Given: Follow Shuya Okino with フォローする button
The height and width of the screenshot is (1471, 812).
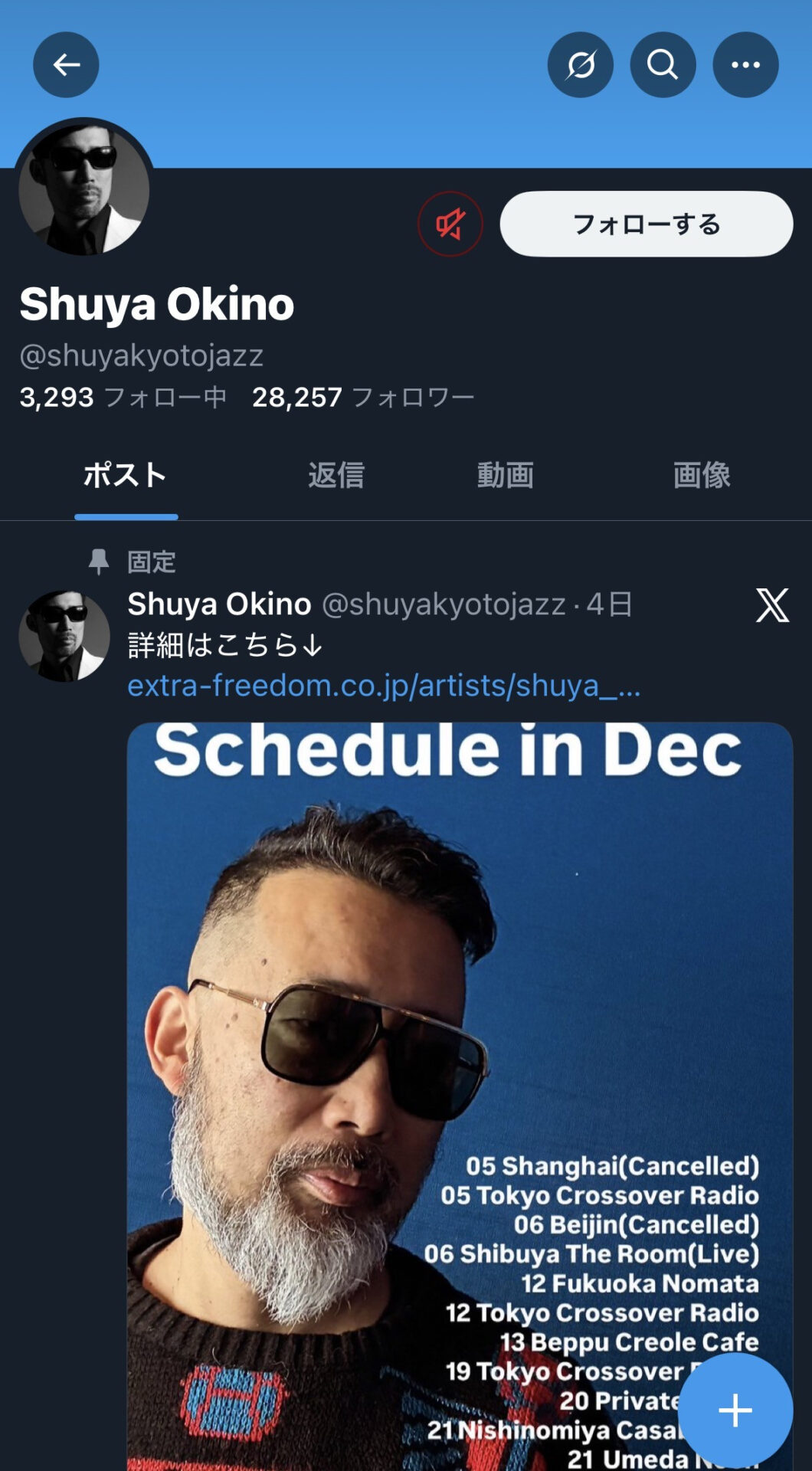Looking at the screenshot, I should (x=646, y=224).
